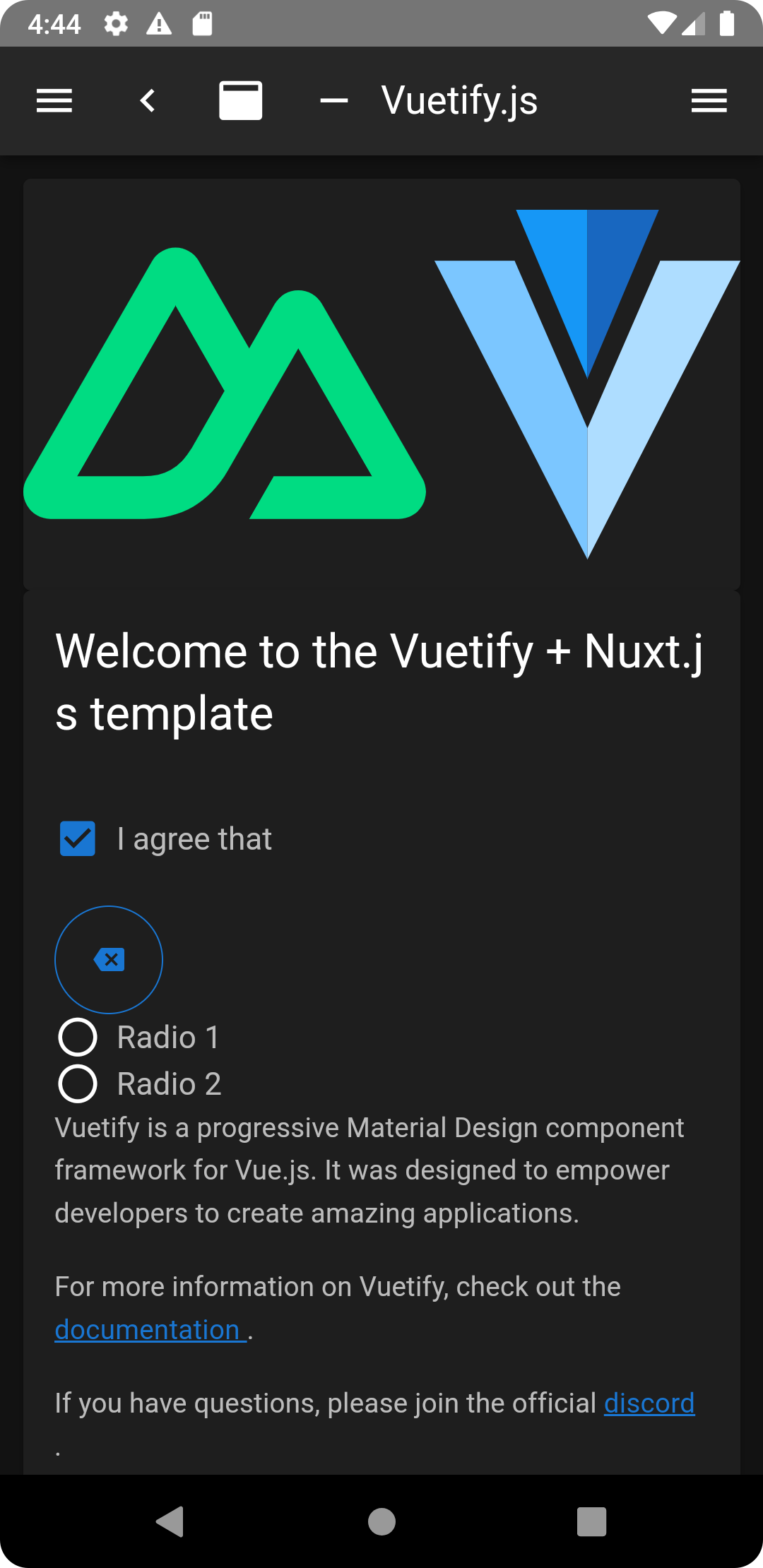Open the Vuetify documentation link
Image resolution: width=763 pixels, height=1568 pixels.
tap(147, 1330)
